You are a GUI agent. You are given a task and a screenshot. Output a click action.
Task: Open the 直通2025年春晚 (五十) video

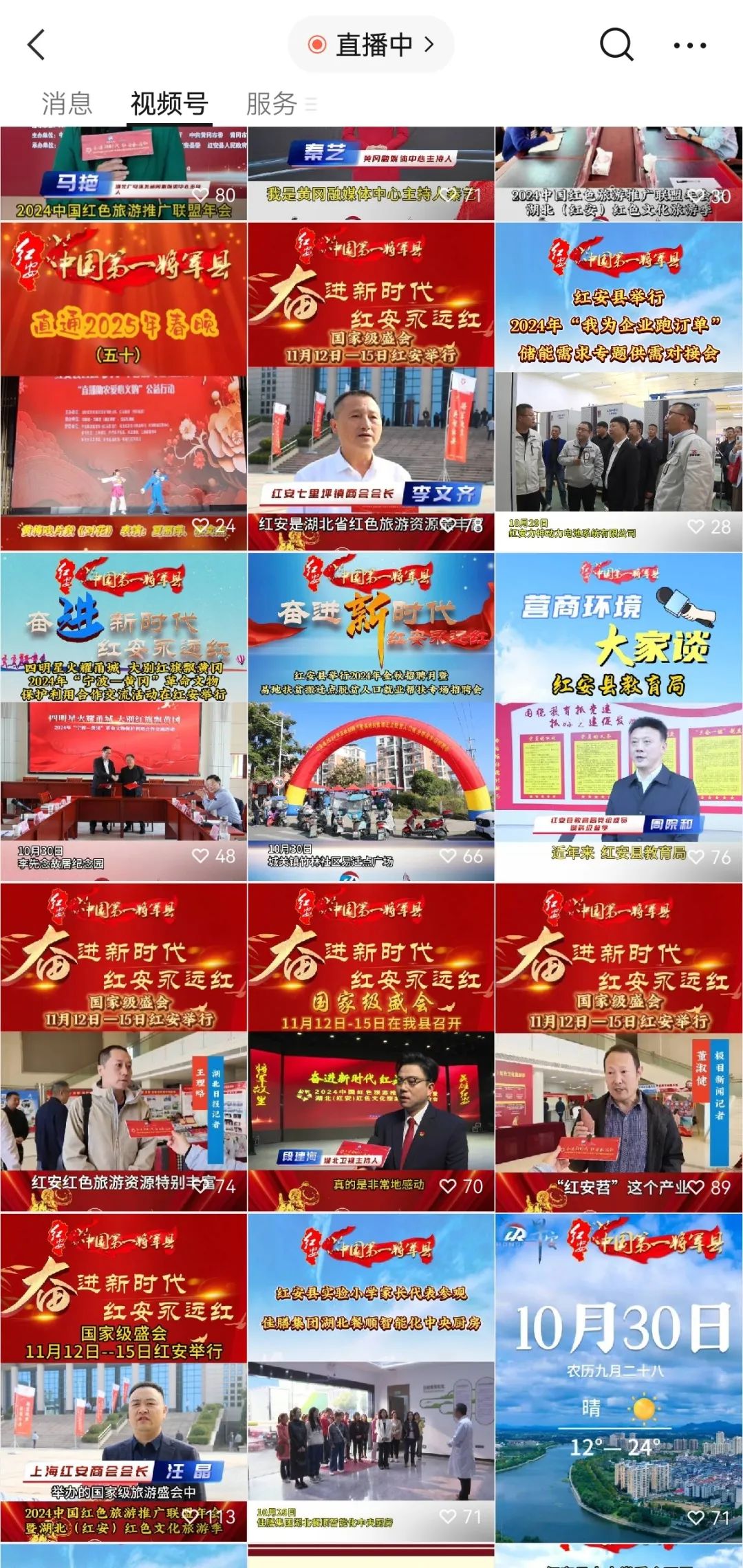coord(124,386)
